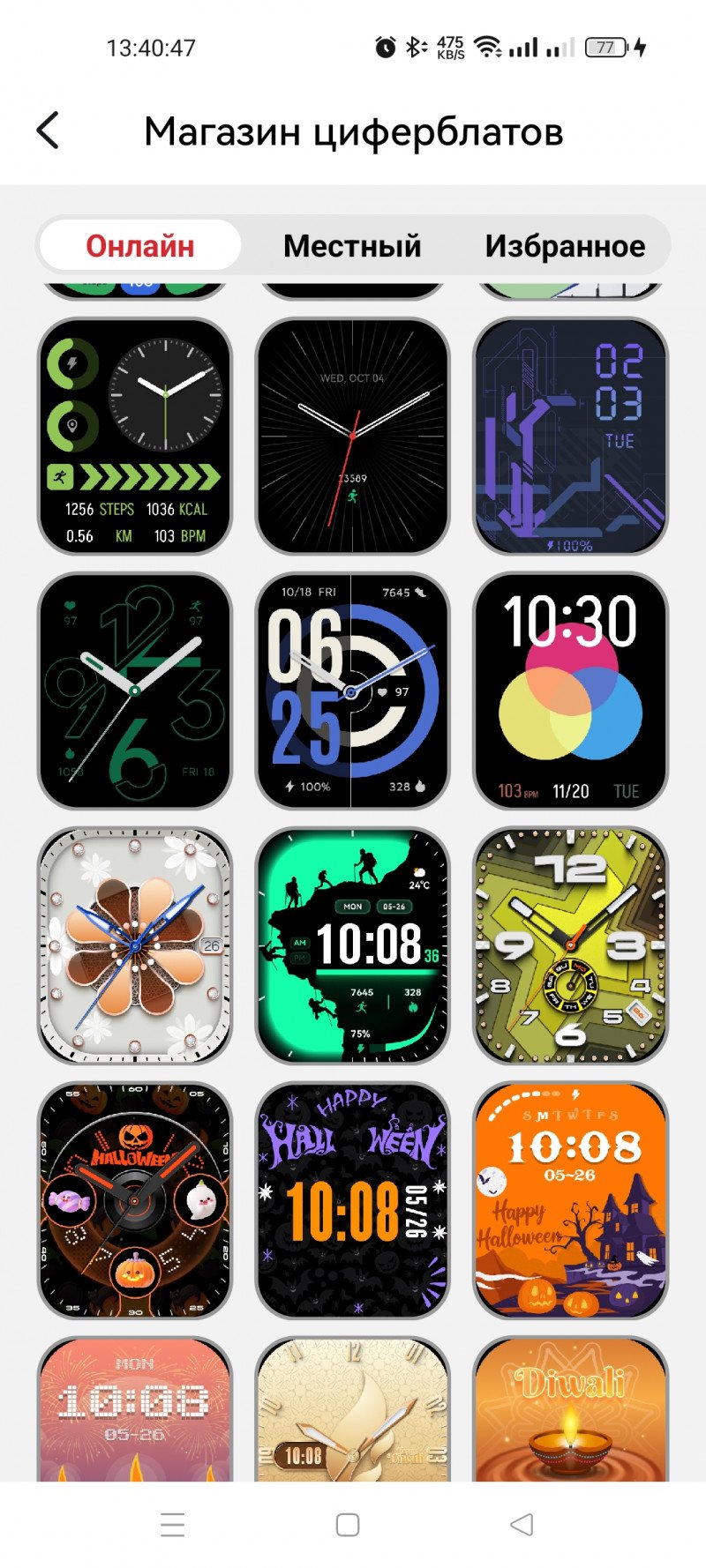Open the flower petal analog face
Screen dimensions: 706x1568
[135, 945]
